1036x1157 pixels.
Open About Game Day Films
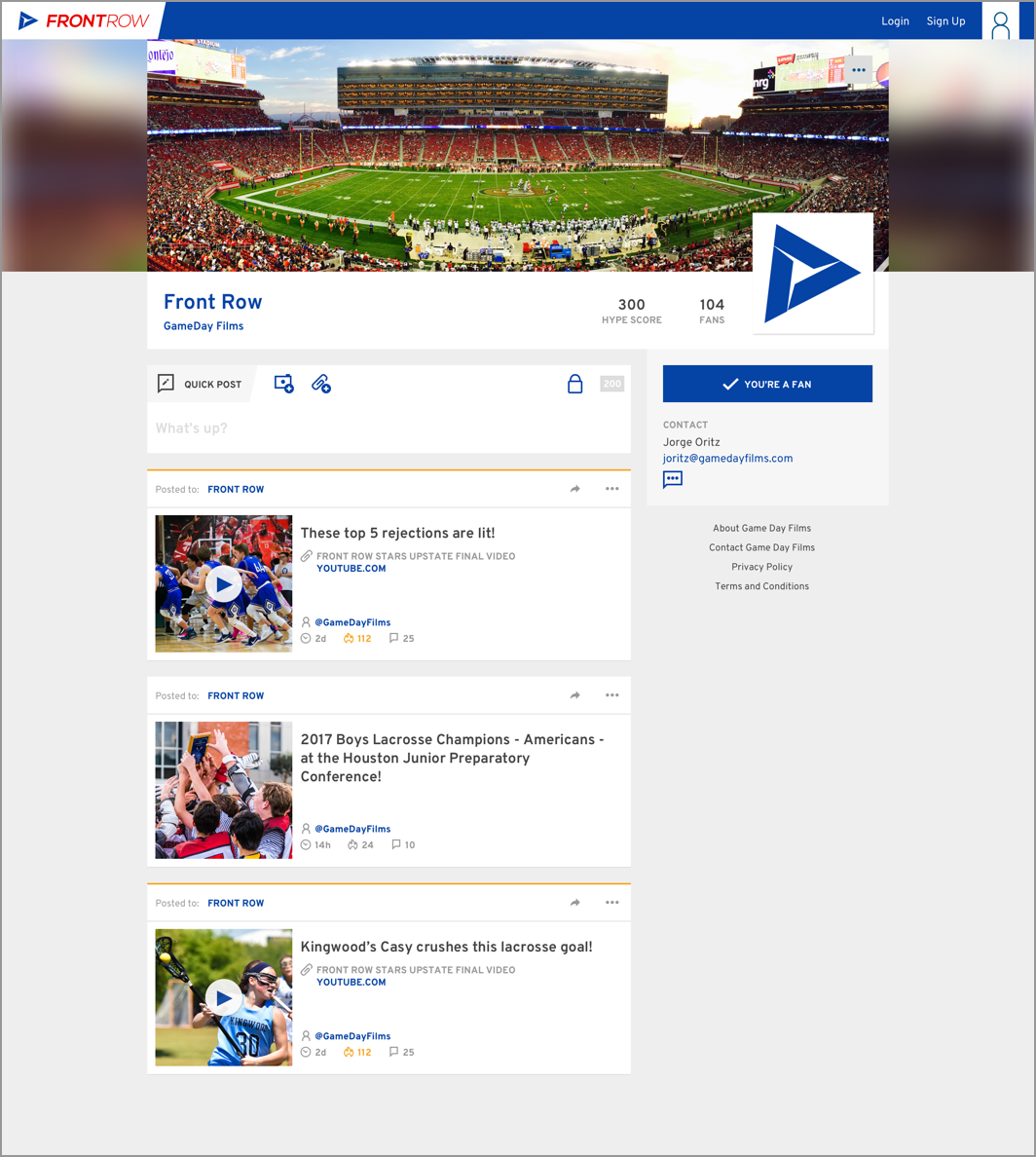click(761, 529)
